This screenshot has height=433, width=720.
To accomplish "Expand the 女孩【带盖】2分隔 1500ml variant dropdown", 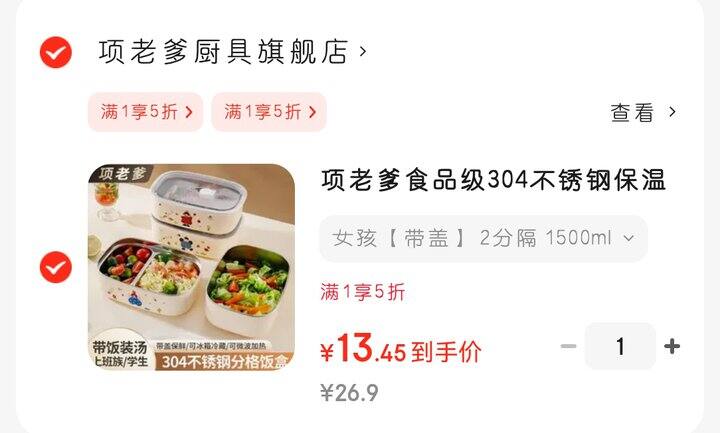I will click(483, 238).
